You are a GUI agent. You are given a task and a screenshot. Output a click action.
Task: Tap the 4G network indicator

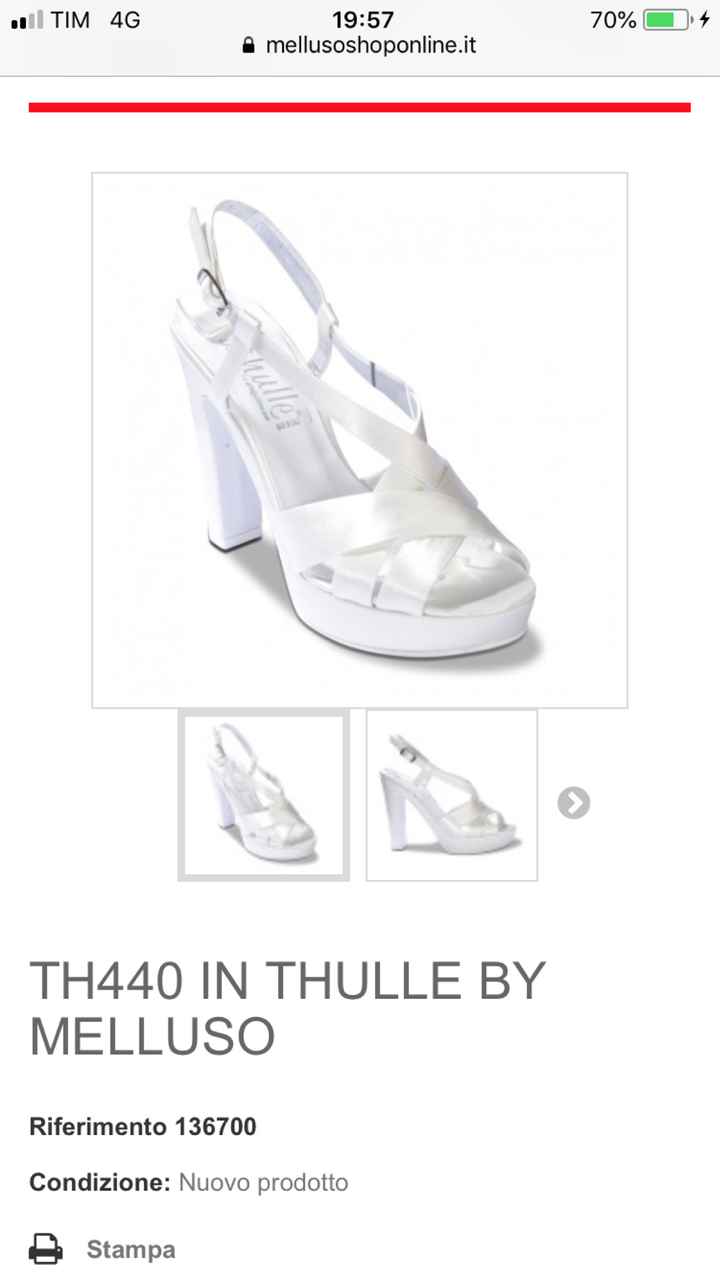(128, 18)
